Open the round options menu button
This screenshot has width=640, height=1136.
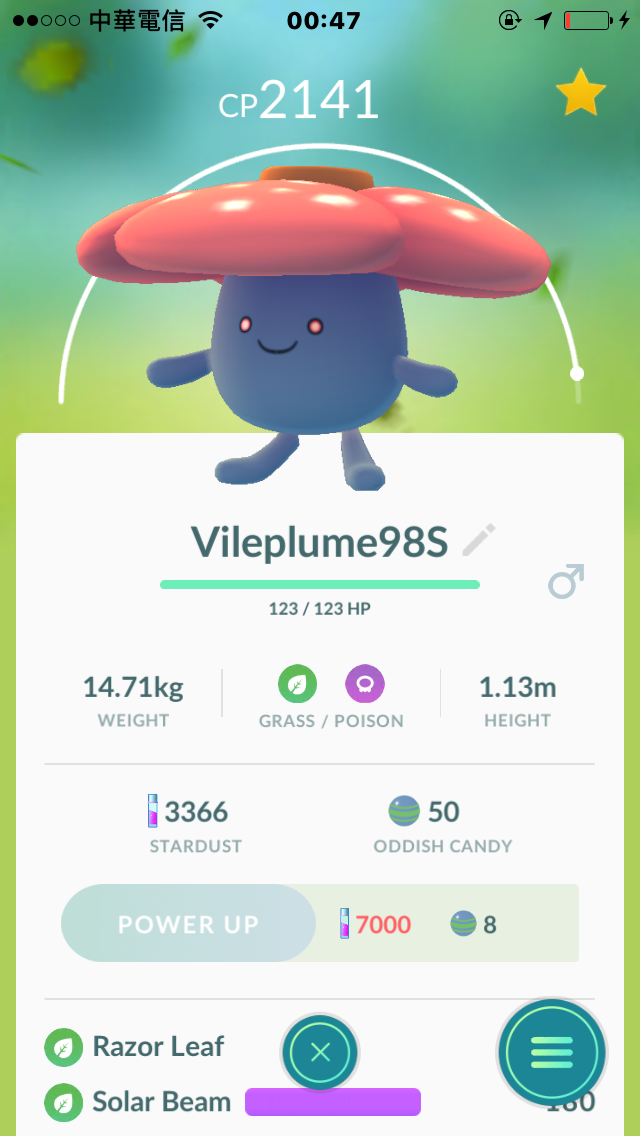pyautogui.click(x=552, y=1052)
